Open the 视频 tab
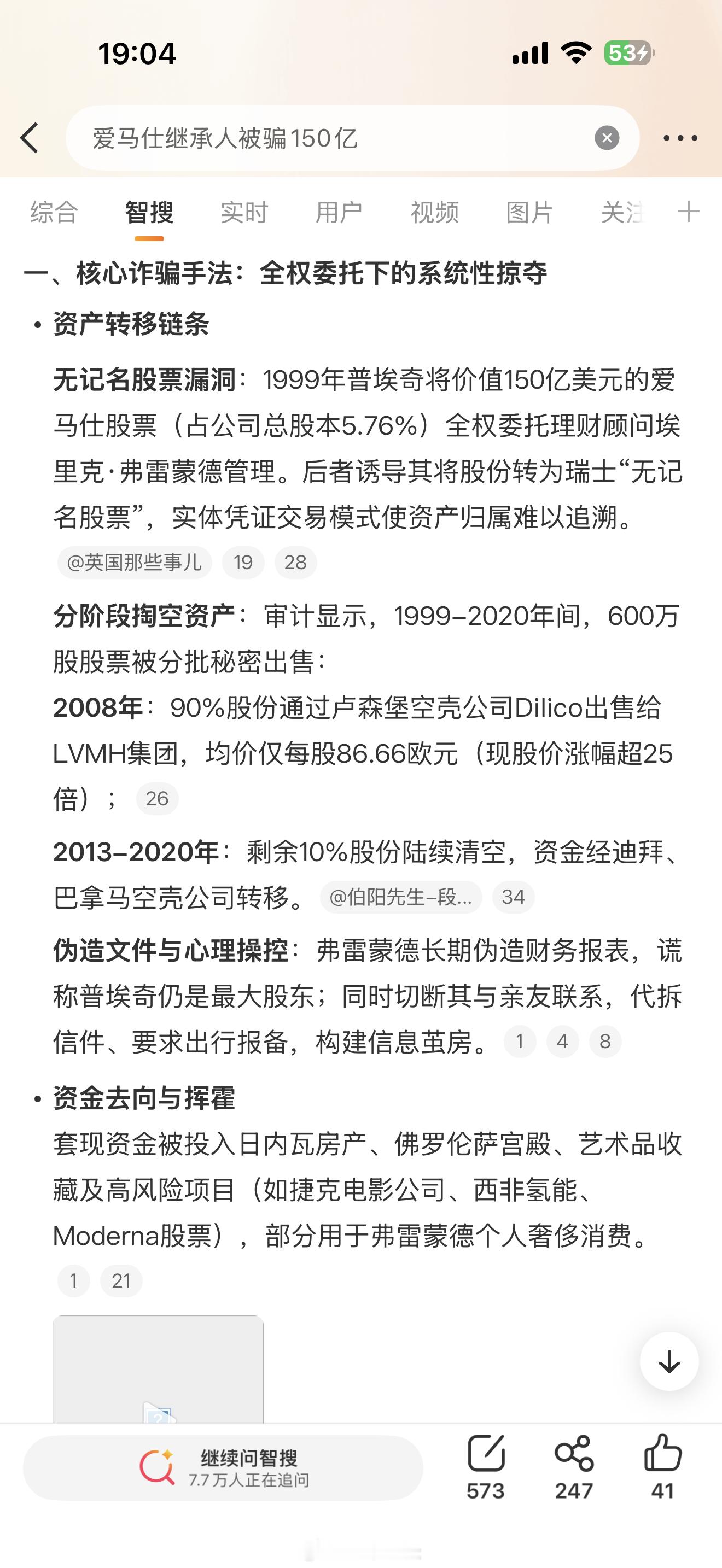722x1568 pixels. 434,214
